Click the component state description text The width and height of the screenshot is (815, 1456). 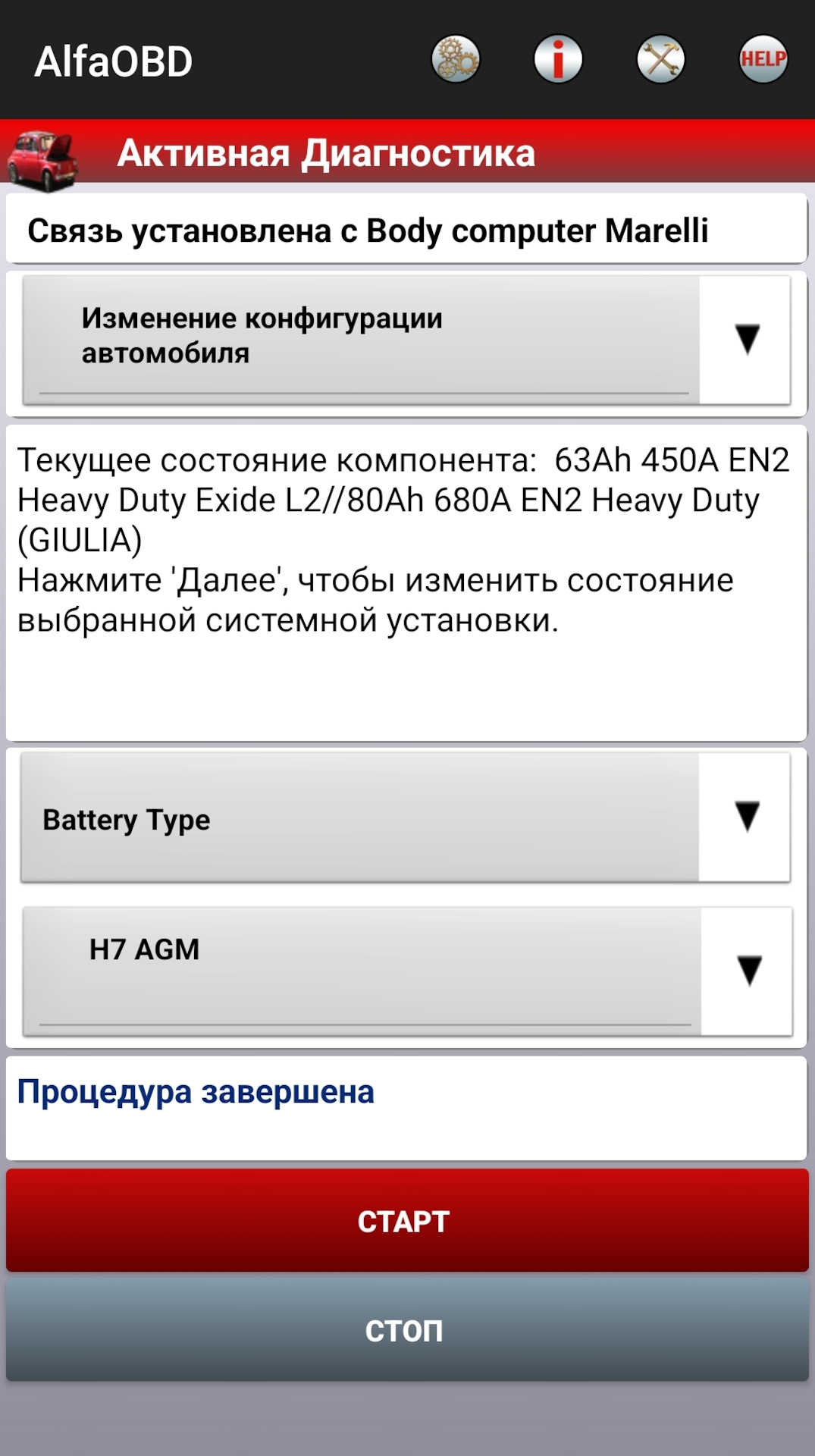coord(387,538)
